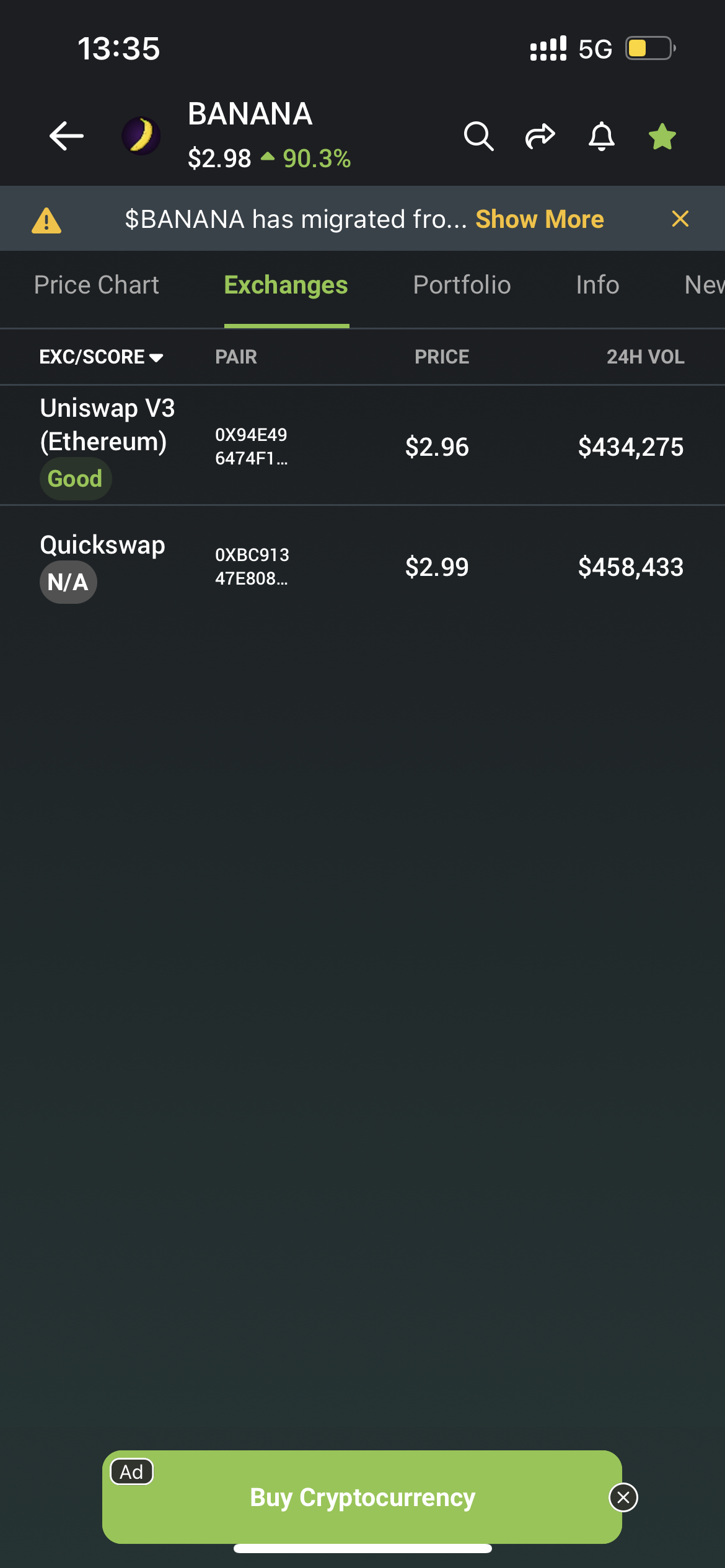Switch to the Price Chart tab
Viewport: 725px width, 1568px height.
click(96, 285)
